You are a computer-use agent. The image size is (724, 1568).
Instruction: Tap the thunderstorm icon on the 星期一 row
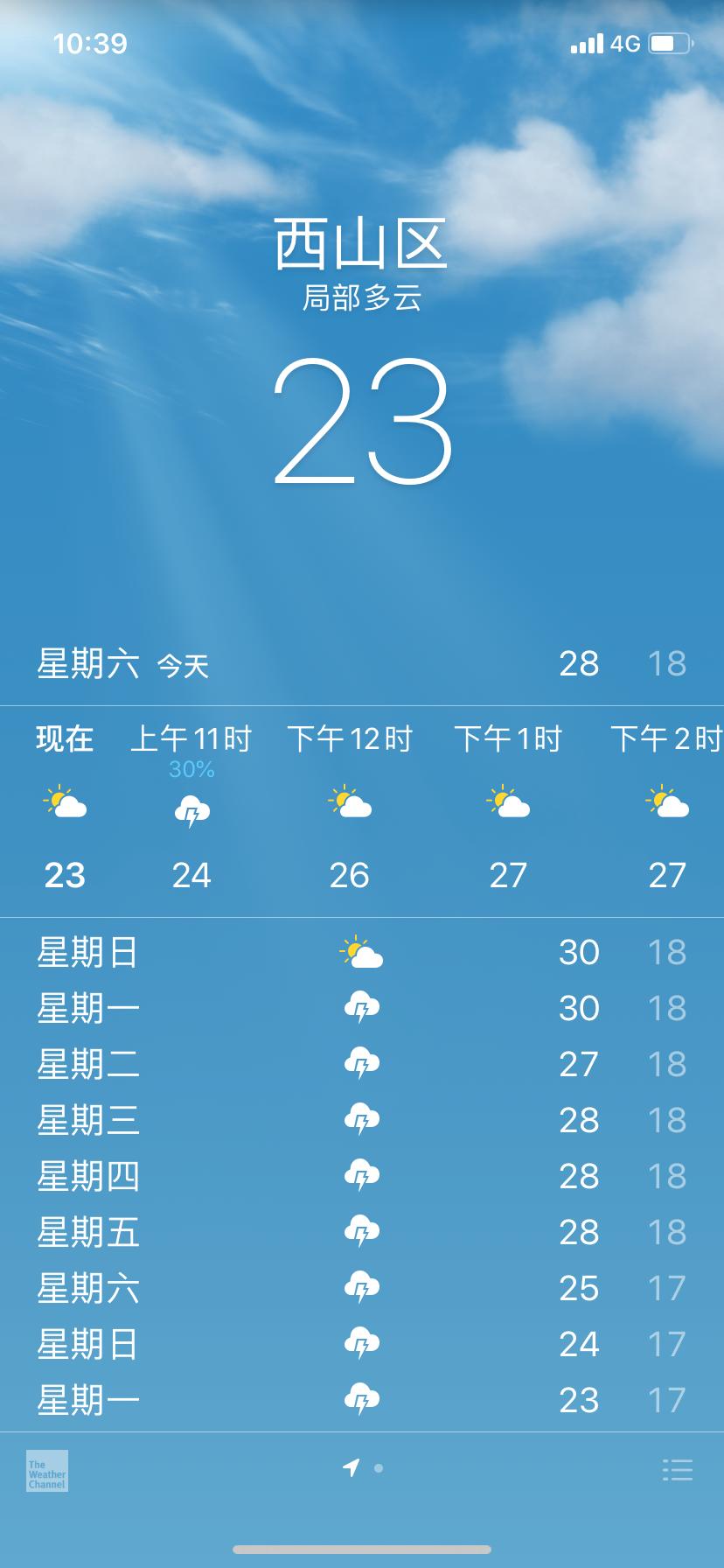[361, 1007]
